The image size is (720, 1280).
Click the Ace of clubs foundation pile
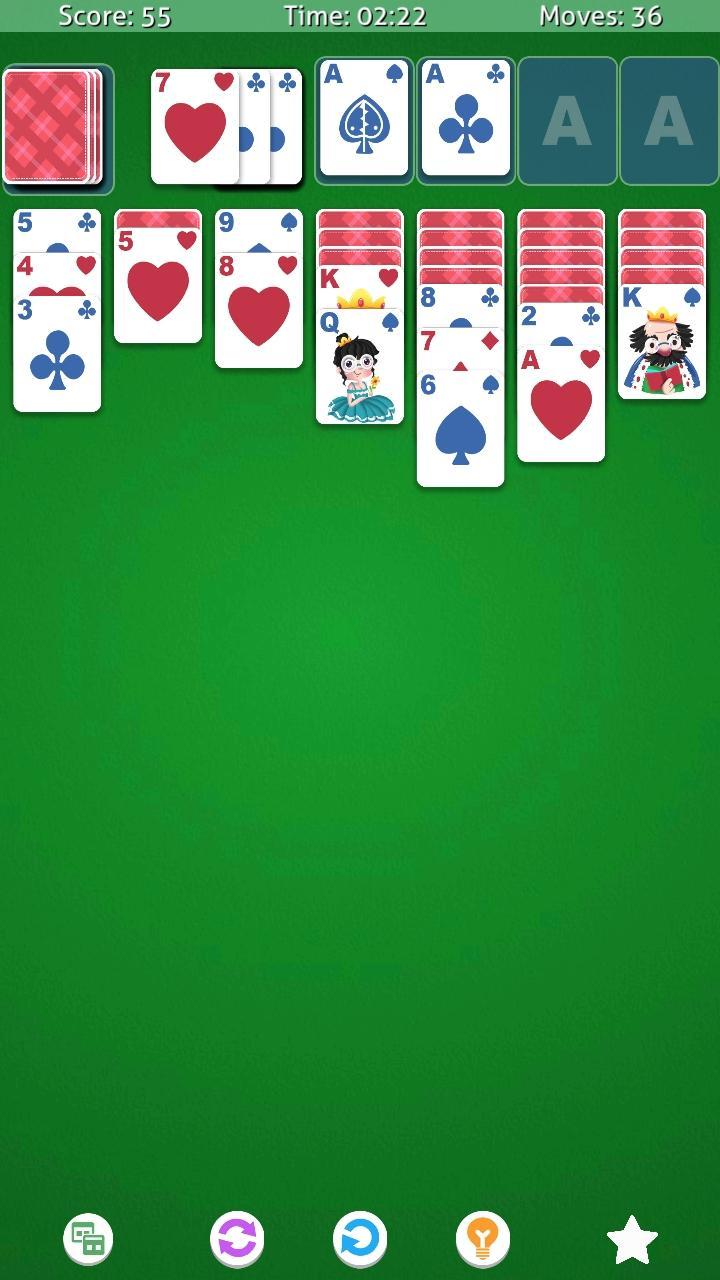[466, 120]
